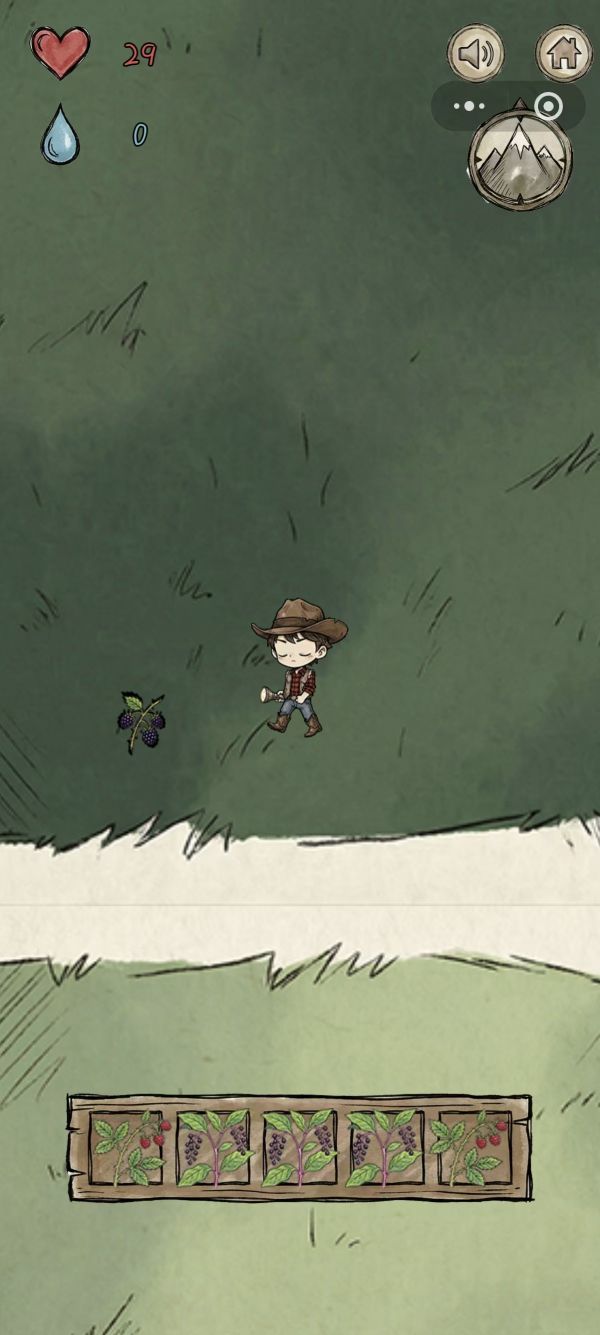Open the mountain compass map

pyautogui.click(x=520, y=160)
